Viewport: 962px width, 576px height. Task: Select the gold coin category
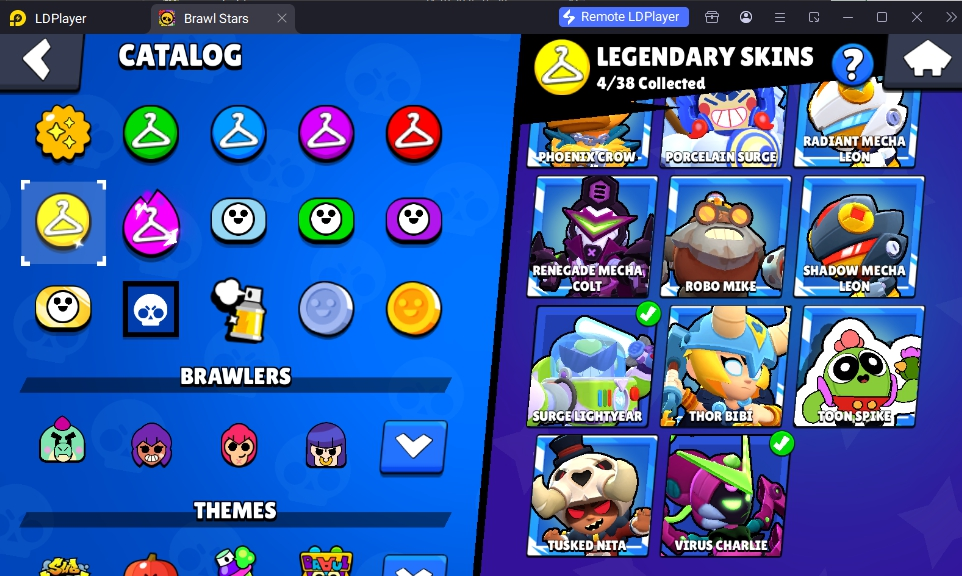tap(414, 309)
